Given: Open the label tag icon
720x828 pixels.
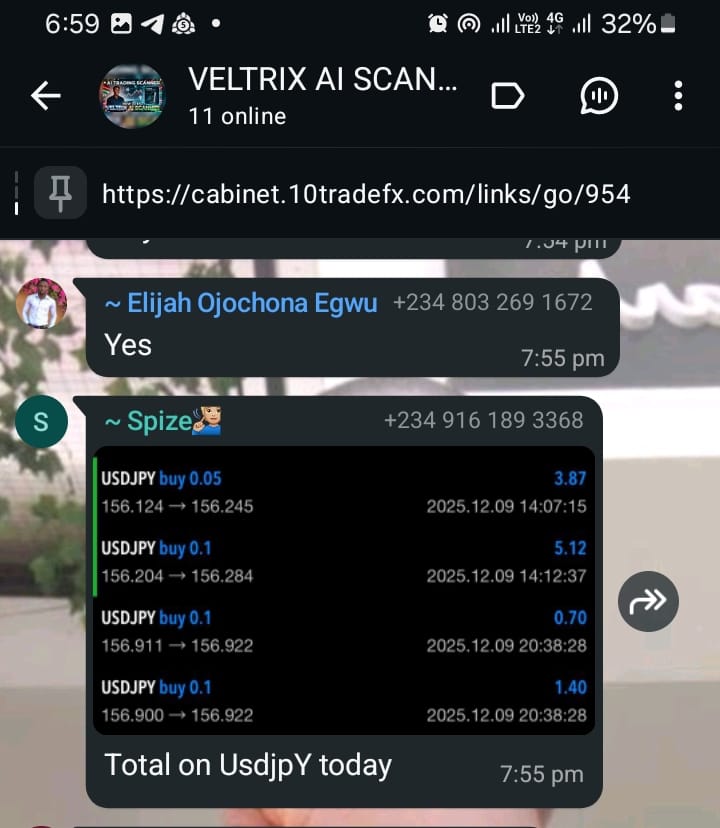Looking at the screenshot, I should pos(508,96).
